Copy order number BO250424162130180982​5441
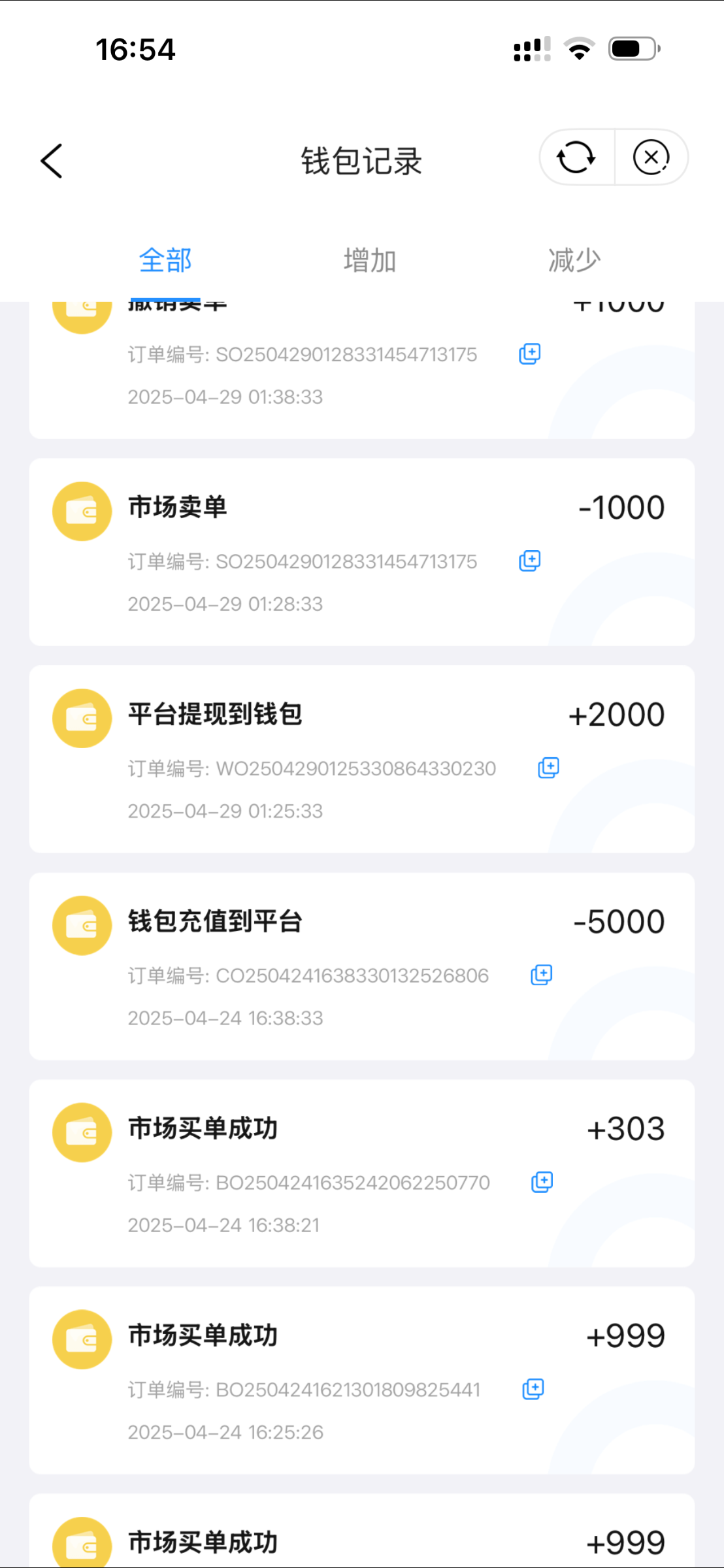Viewport: 724px width, 1568px height. coord(533,1390)
